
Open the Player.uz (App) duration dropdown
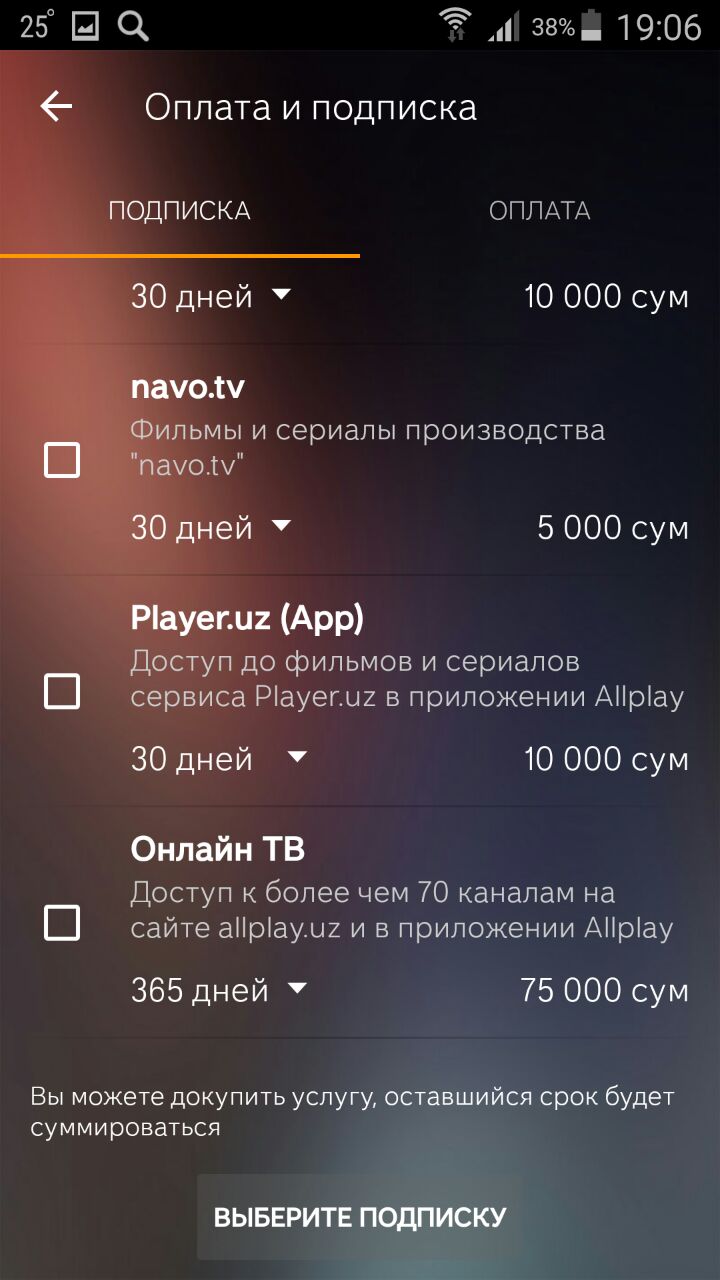pyautogui.click(x=219, y=758)
